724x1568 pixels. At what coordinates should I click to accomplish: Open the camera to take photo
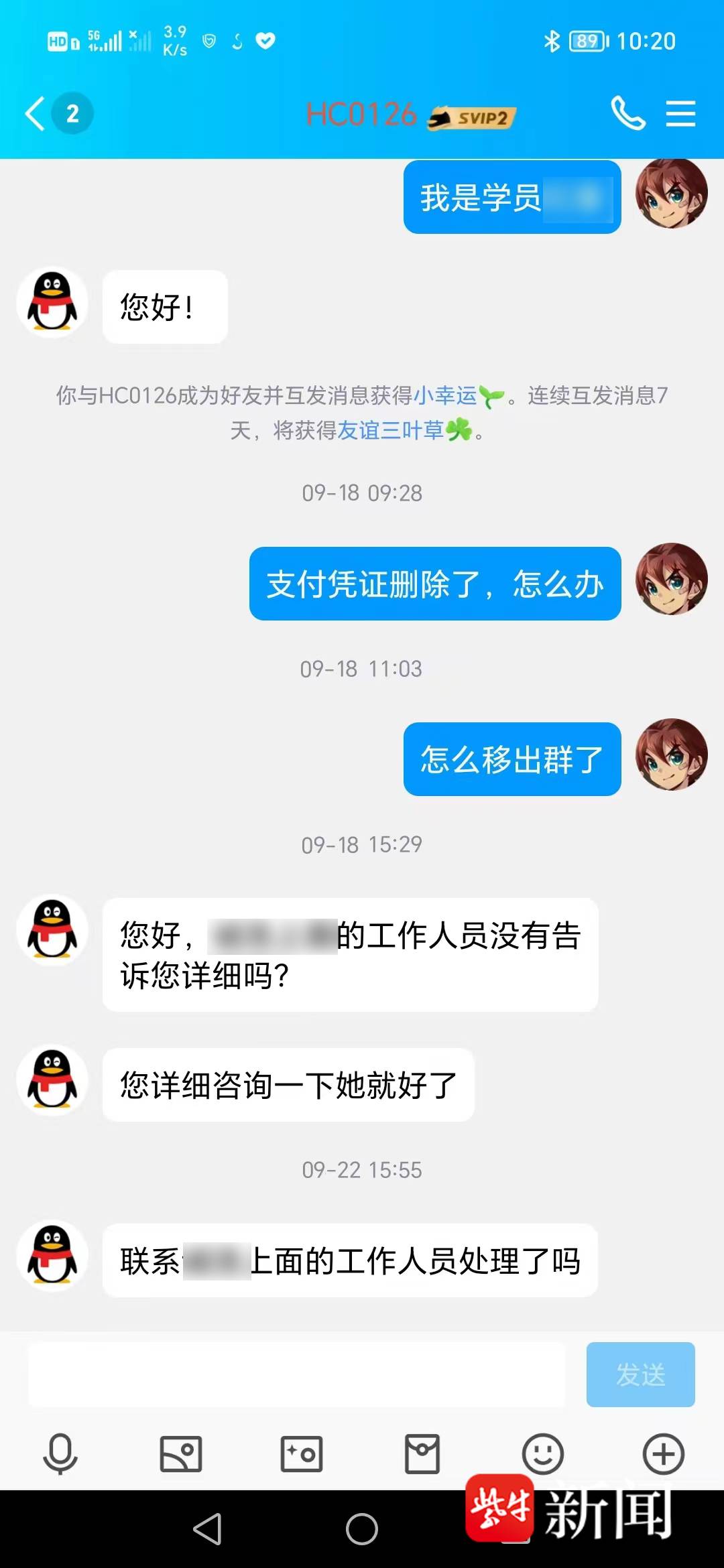click(x=302, y=1453)
